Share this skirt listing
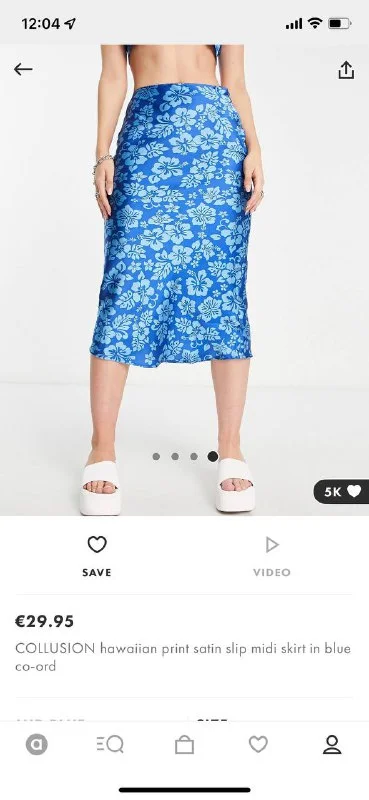This screenshot has height=800, width=369. click(x=346, y=70)
